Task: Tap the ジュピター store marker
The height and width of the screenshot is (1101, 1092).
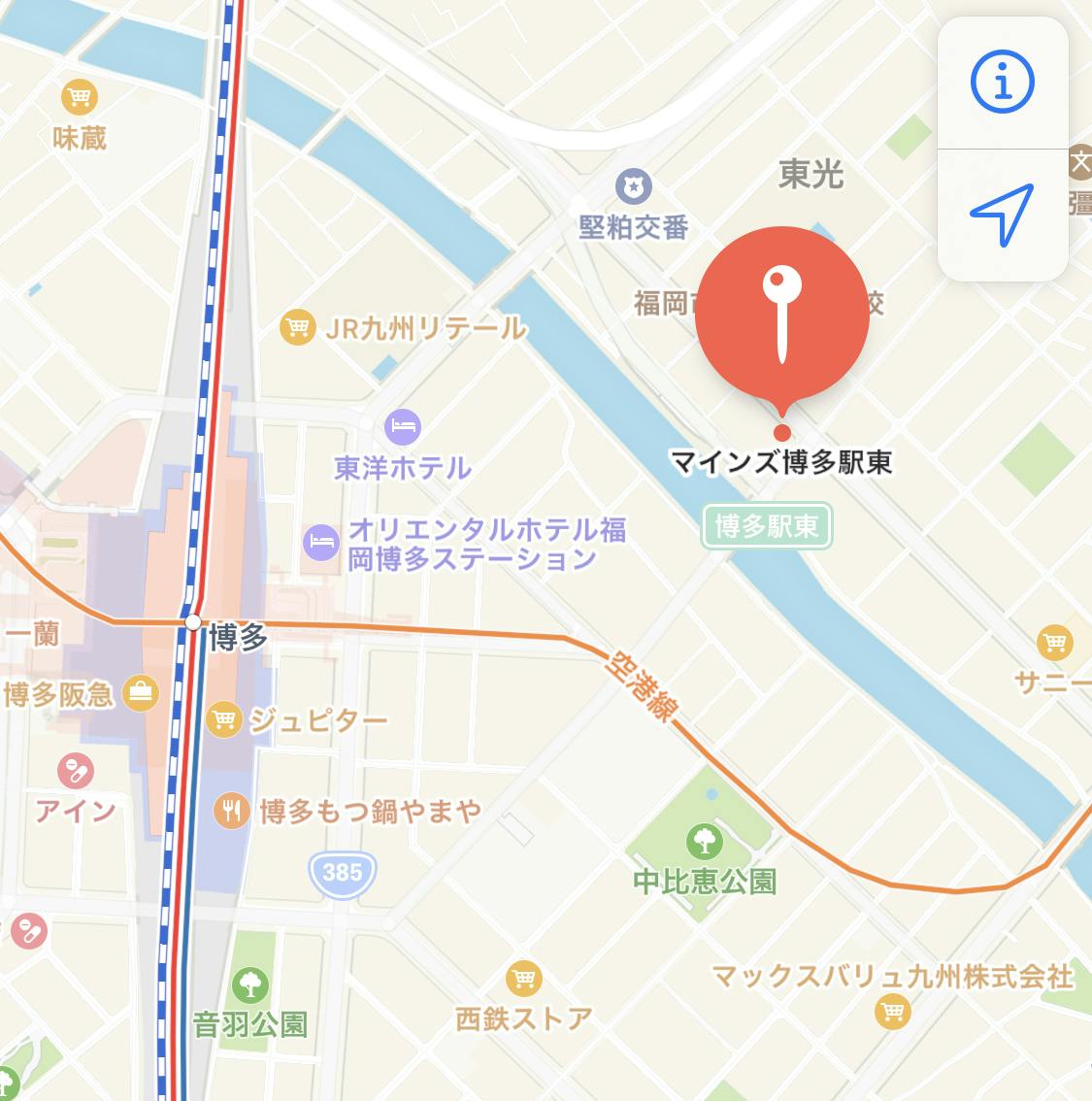Action: pyautogui.click(x=224, y=719)
